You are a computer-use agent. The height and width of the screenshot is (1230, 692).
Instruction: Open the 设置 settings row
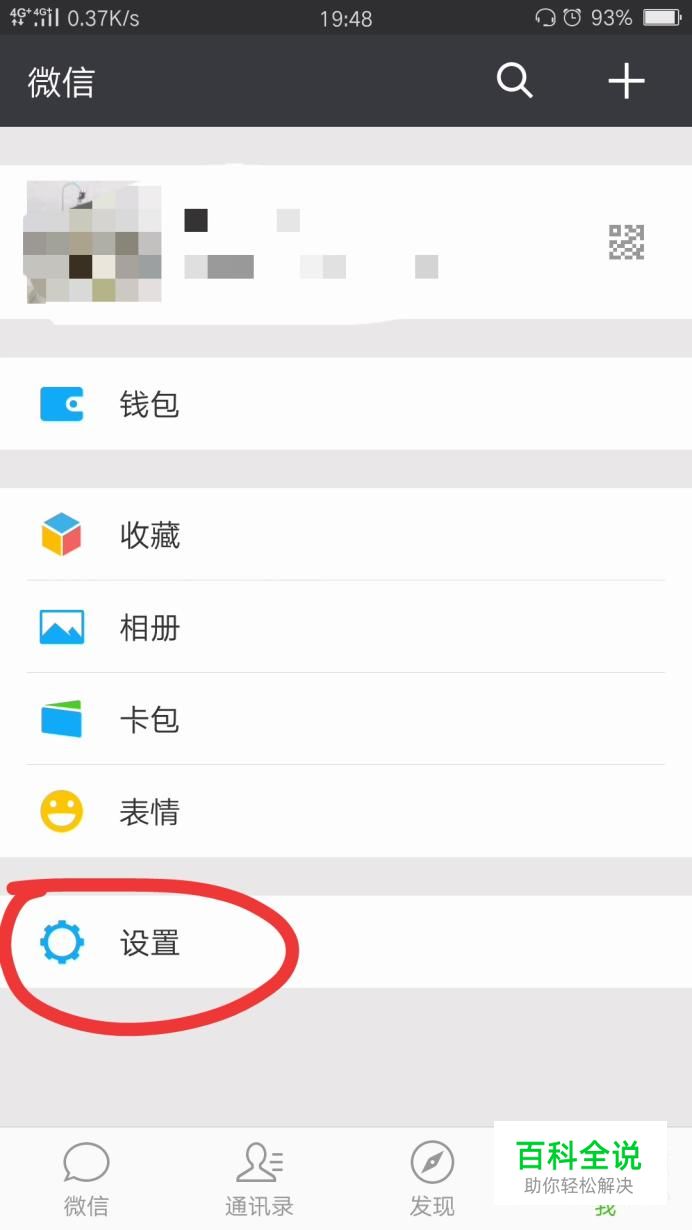pos(346,942)
